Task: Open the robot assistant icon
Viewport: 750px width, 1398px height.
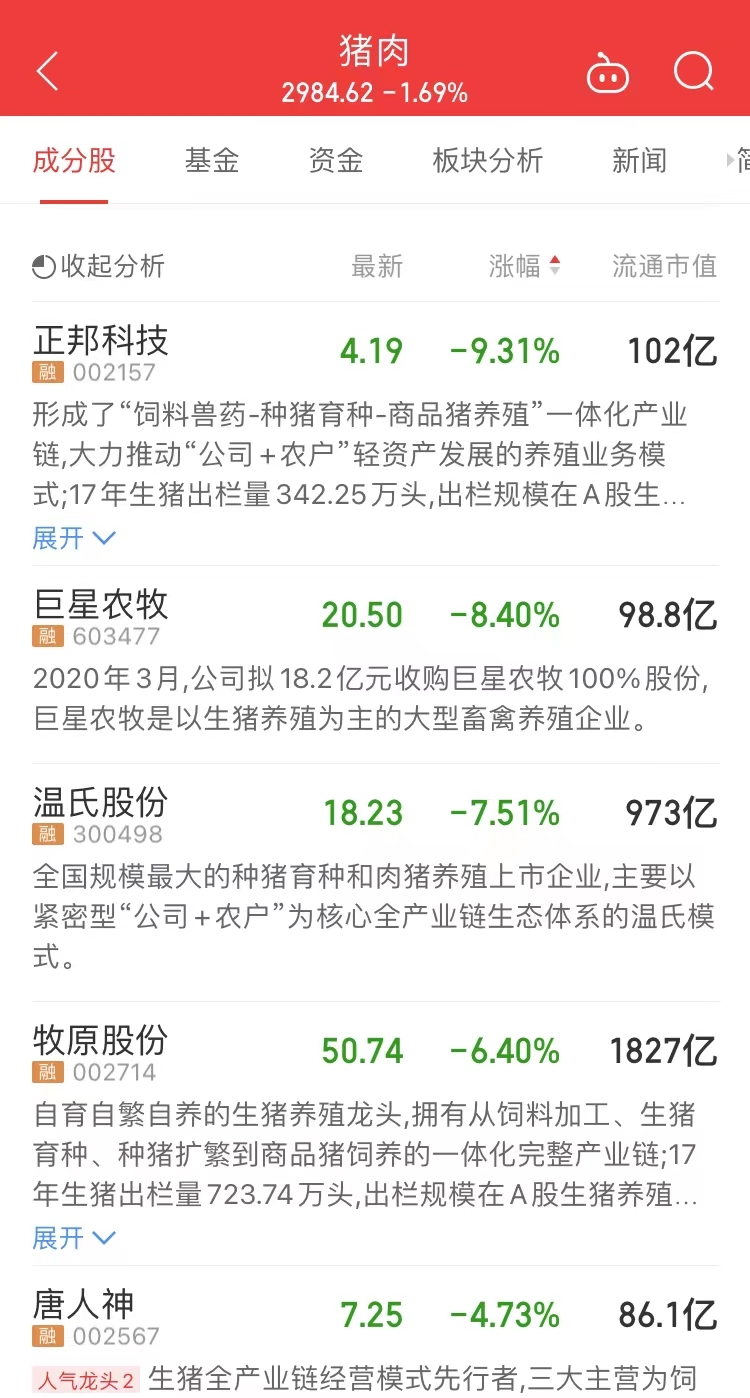Action: tap(607, 73)
